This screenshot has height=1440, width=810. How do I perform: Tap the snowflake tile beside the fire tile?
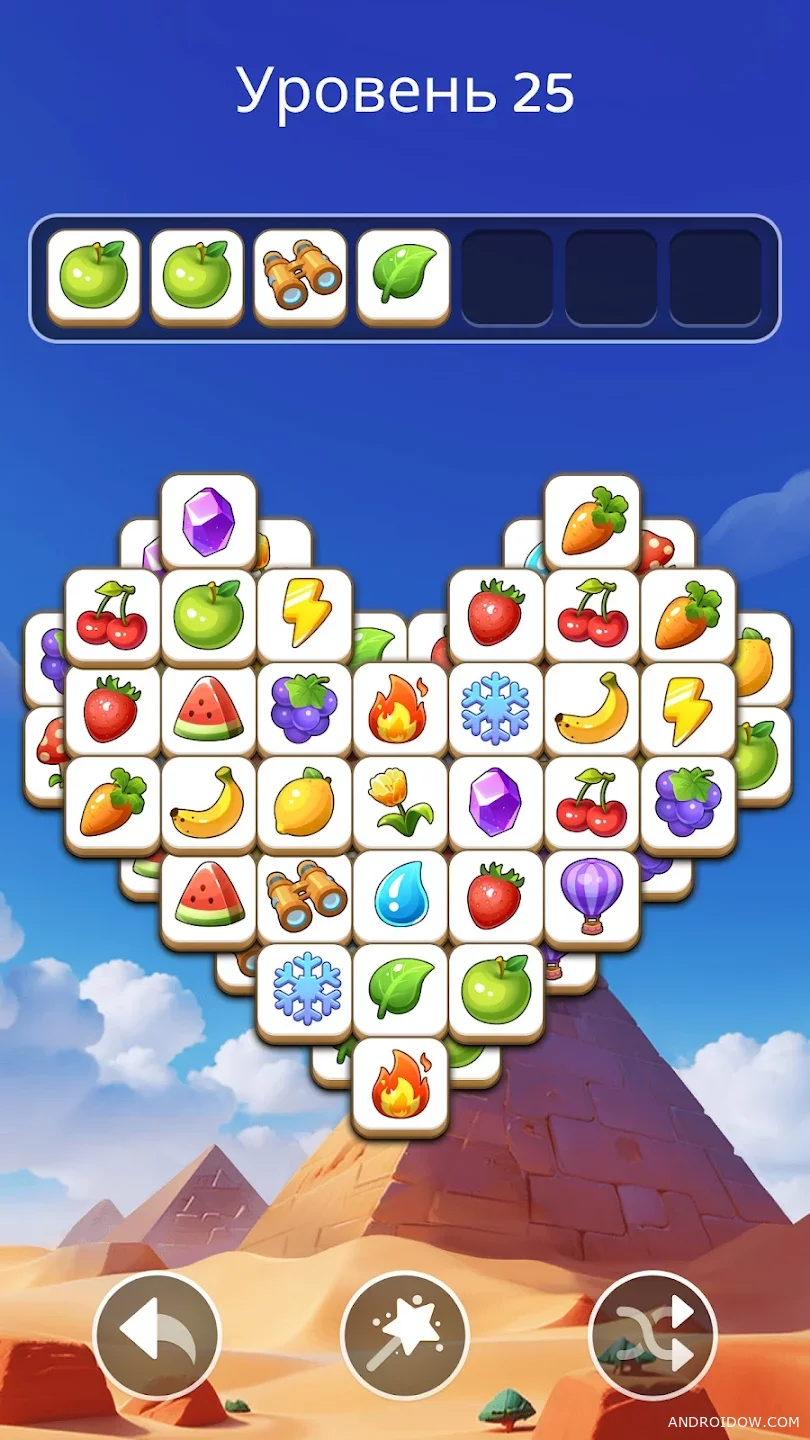pyautogui.click(x=495, y=710)
